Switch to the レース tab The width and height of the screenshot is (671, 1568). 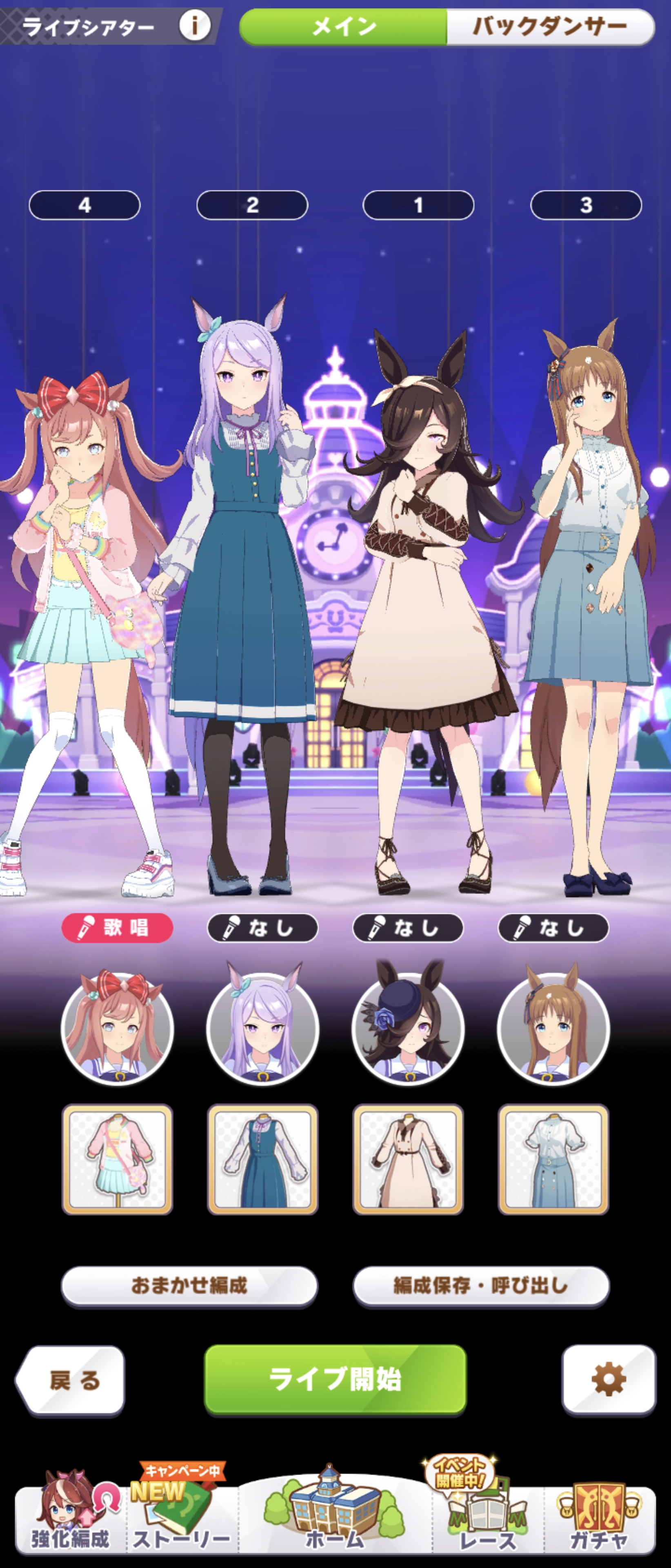click(x=487, y=1522)
